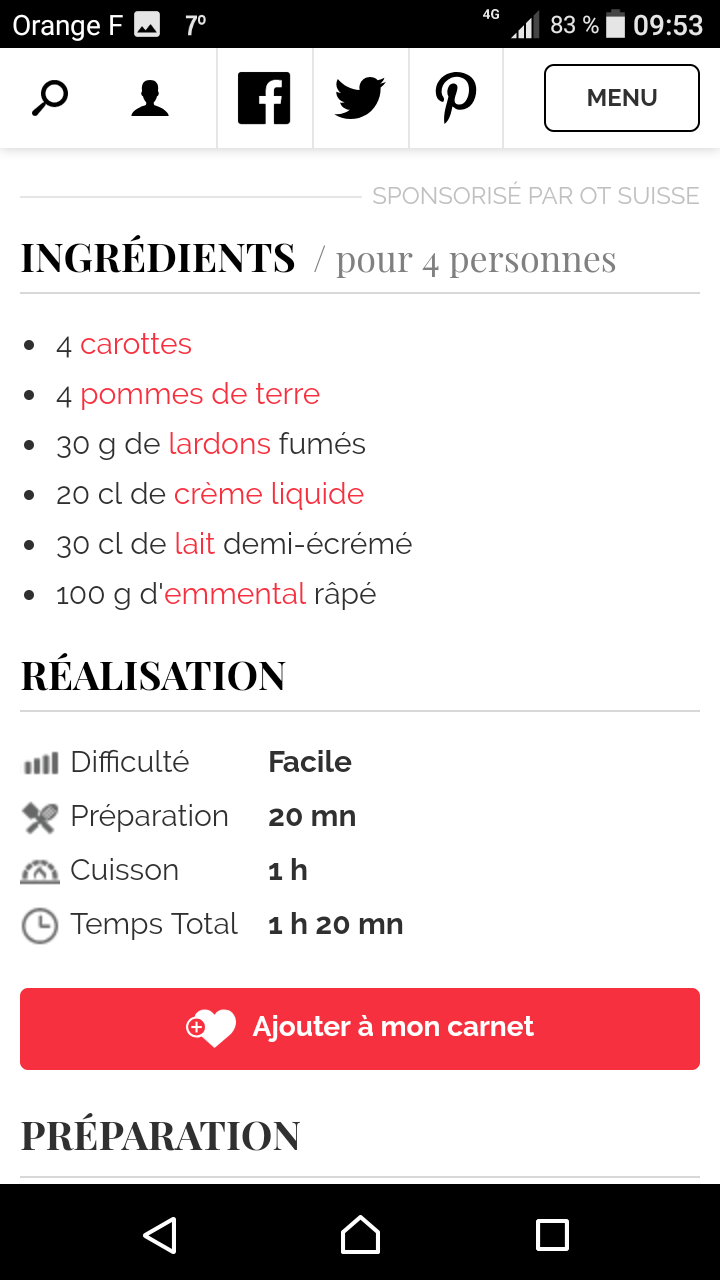Image resolution: width=720 pixels, height=1280 pixels.
Task: Follow the emmental ingredient link
Action: pyautogui.click(x=235, y=594)
